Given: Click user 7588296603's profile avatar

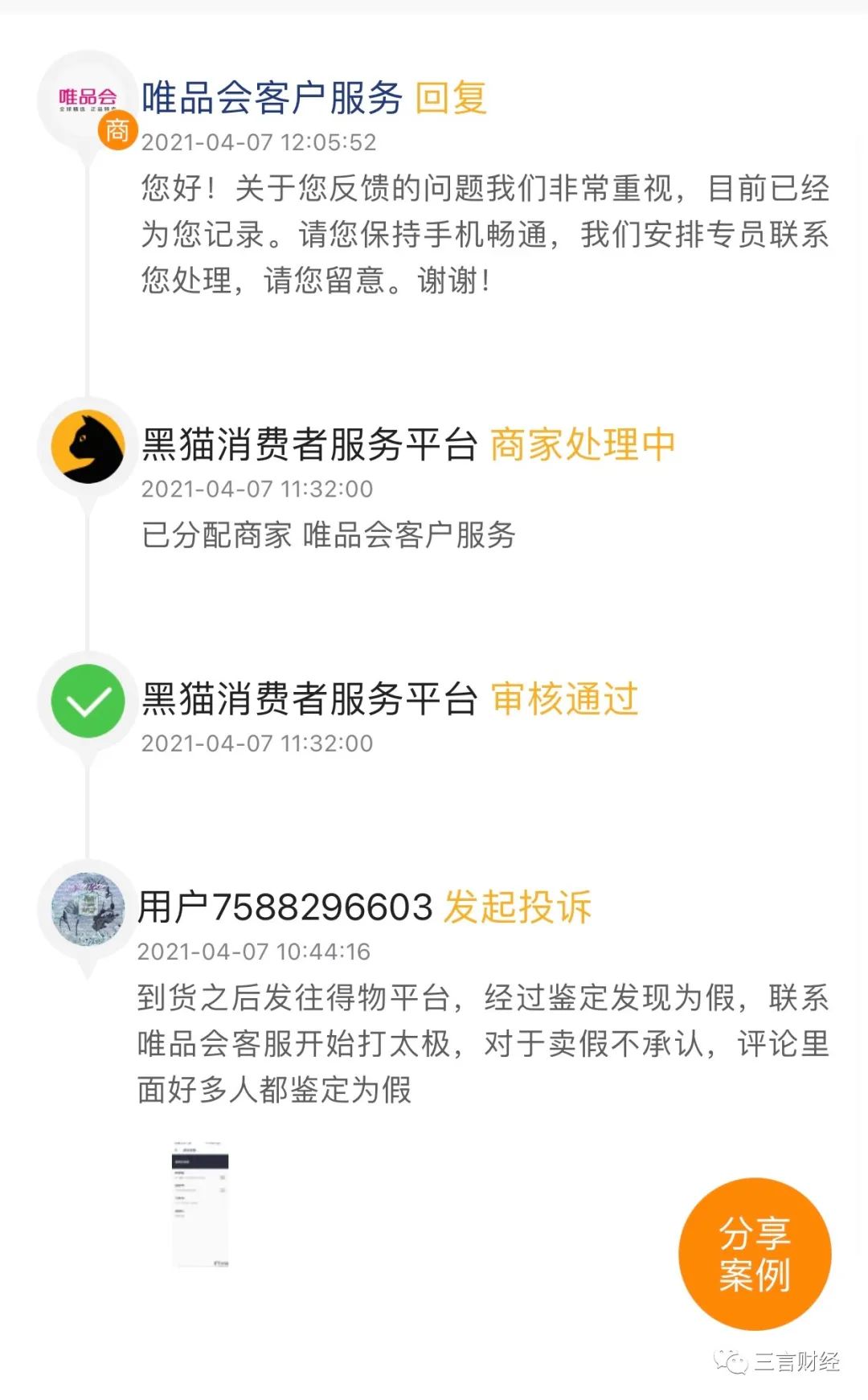Looking at the screenshot, I should coord(88,906).
